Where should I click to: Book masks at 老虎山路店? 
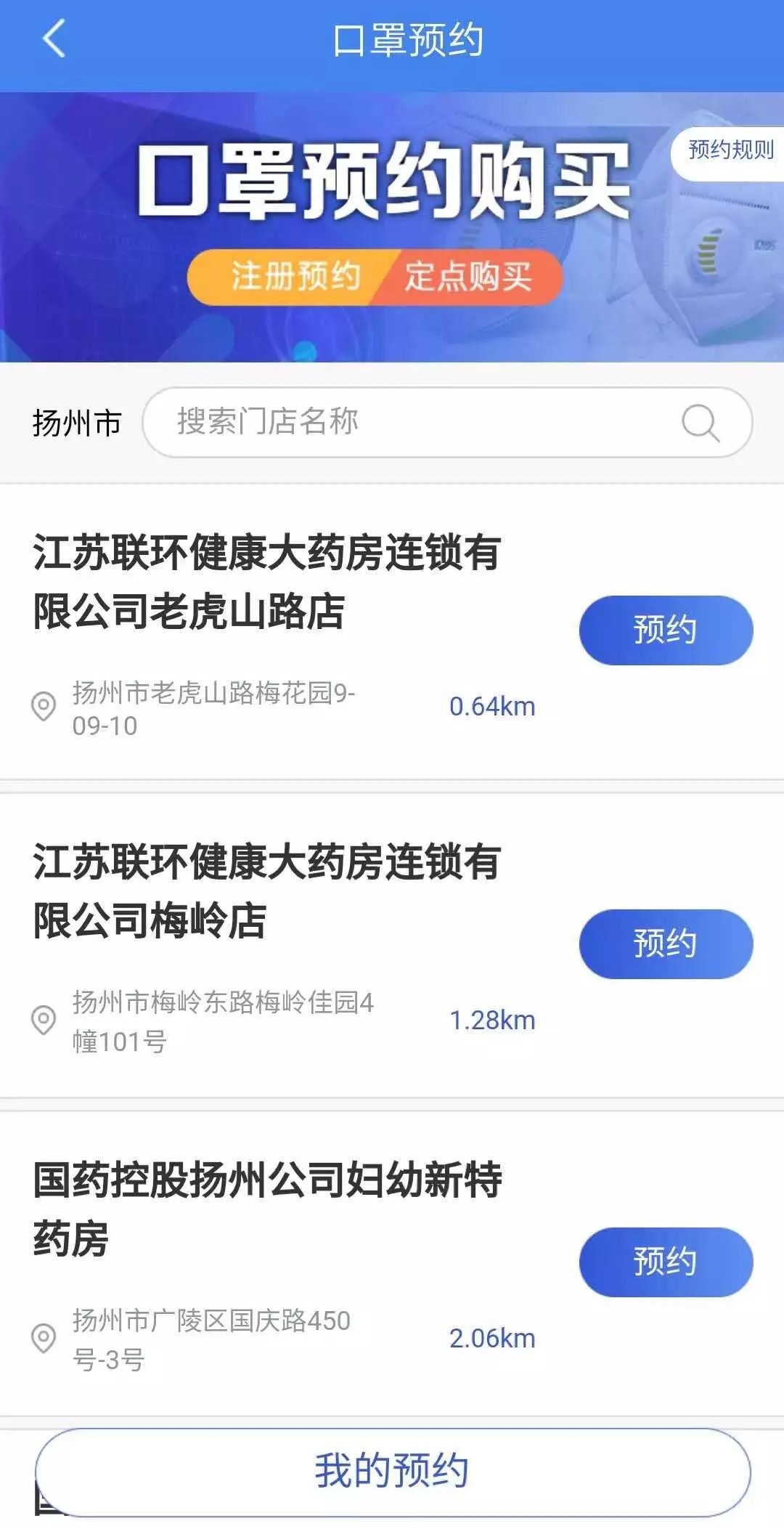point(665,630)
